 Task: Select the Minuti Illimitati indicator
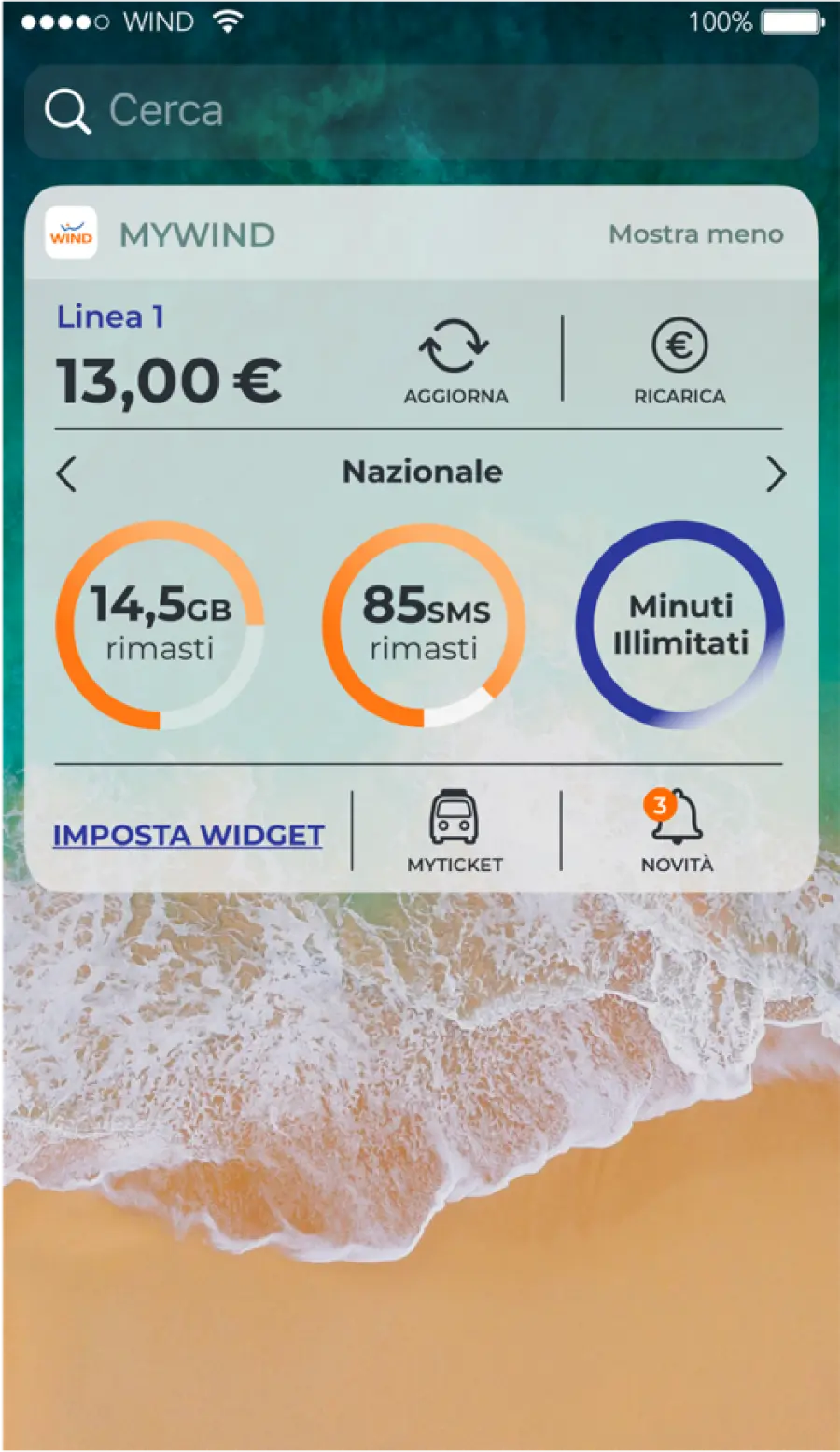679,623
